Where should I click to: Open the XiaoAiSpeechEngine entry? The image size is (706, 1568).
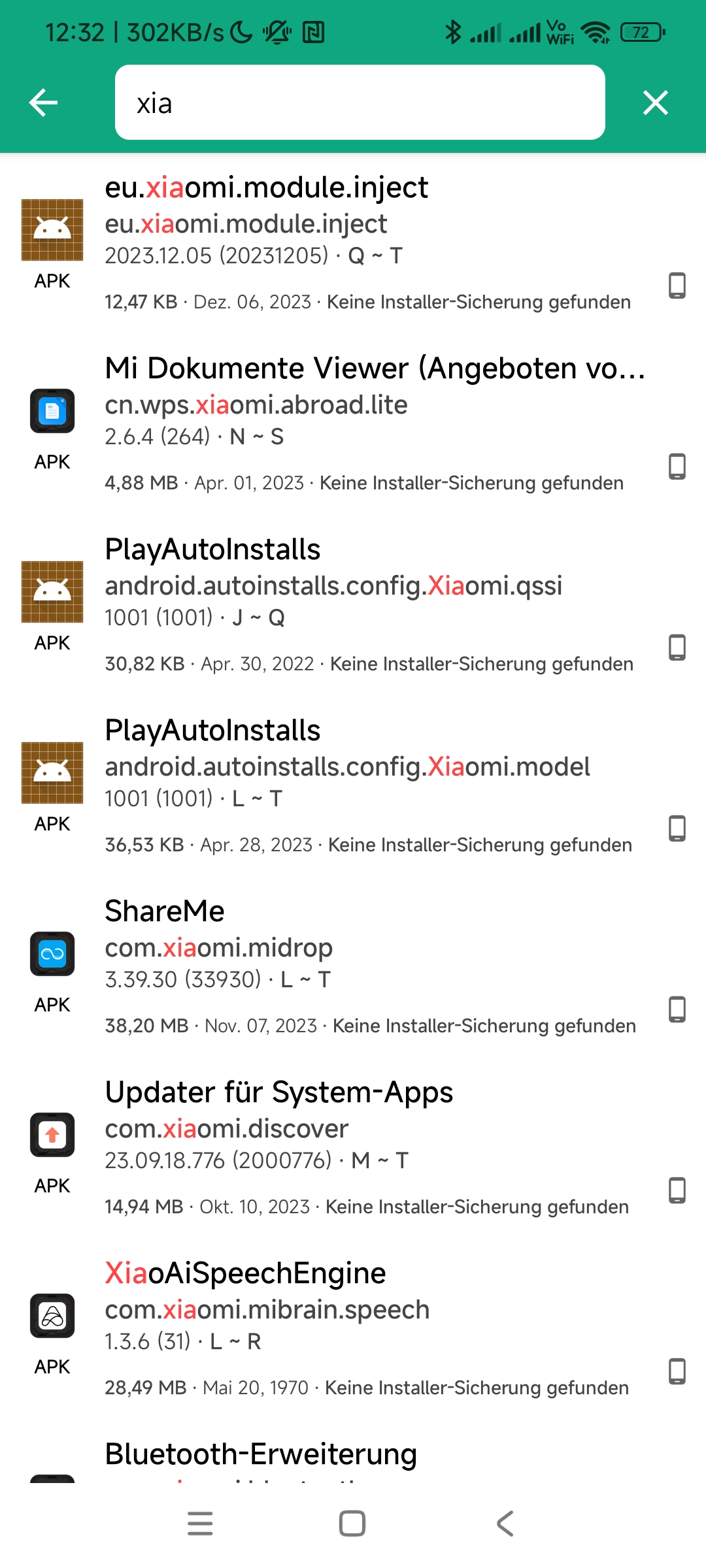point(353,1330)
